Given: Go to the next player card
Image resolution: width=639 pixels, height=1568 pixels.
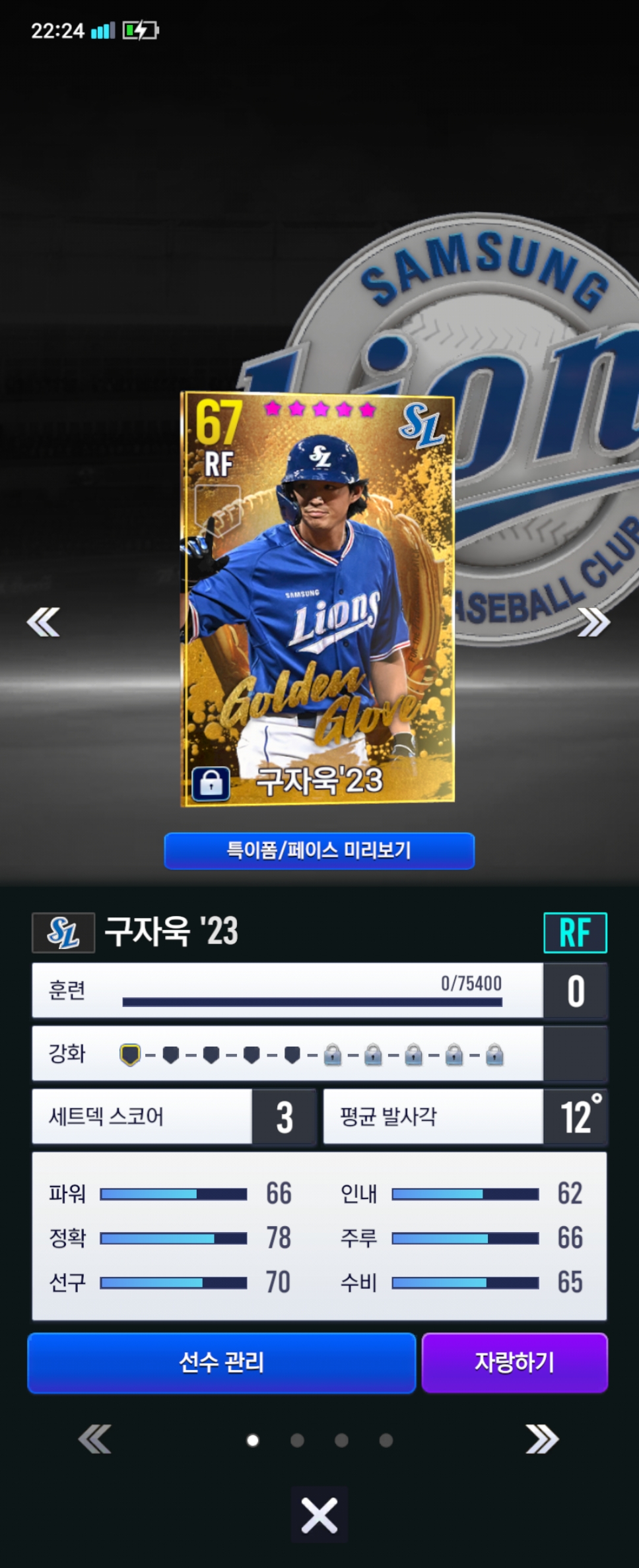Looking at the screenshot, I should tap(593, 622).
